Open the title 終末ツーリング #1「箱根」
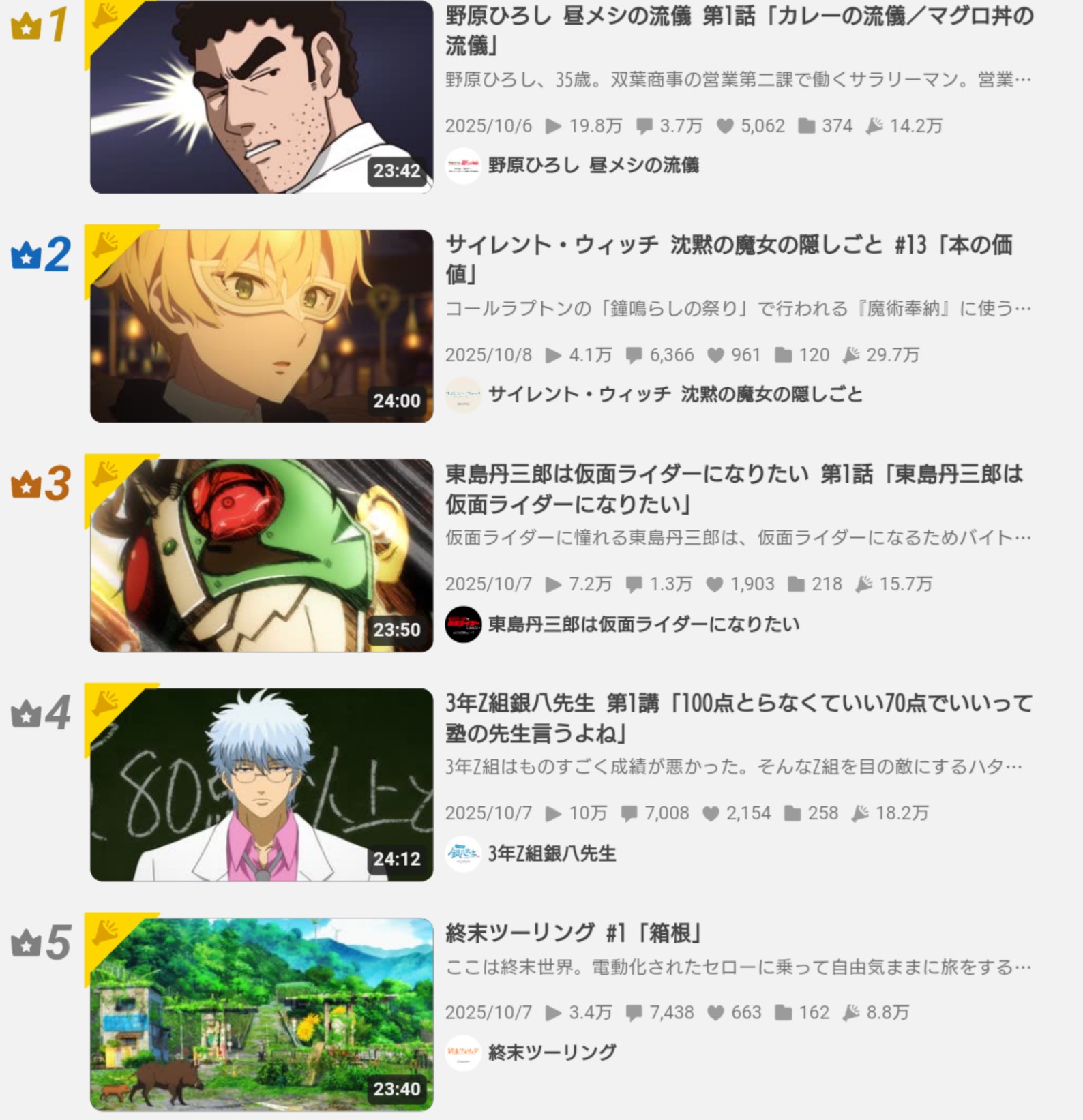Image resolution: width=1083 pixels, height=1120 pixels. [573, 933]
